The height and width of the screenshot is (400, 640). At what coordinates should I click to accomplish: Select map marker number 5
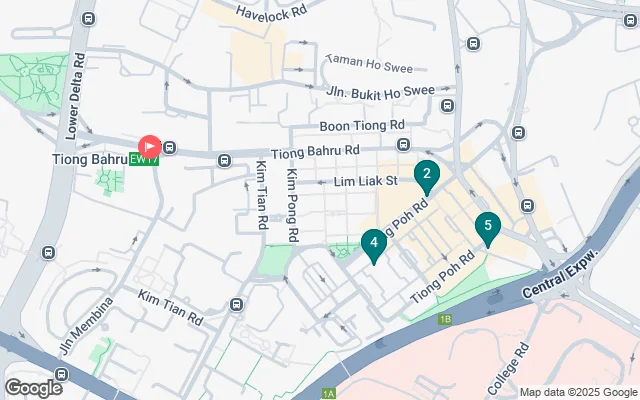[487, 228]
